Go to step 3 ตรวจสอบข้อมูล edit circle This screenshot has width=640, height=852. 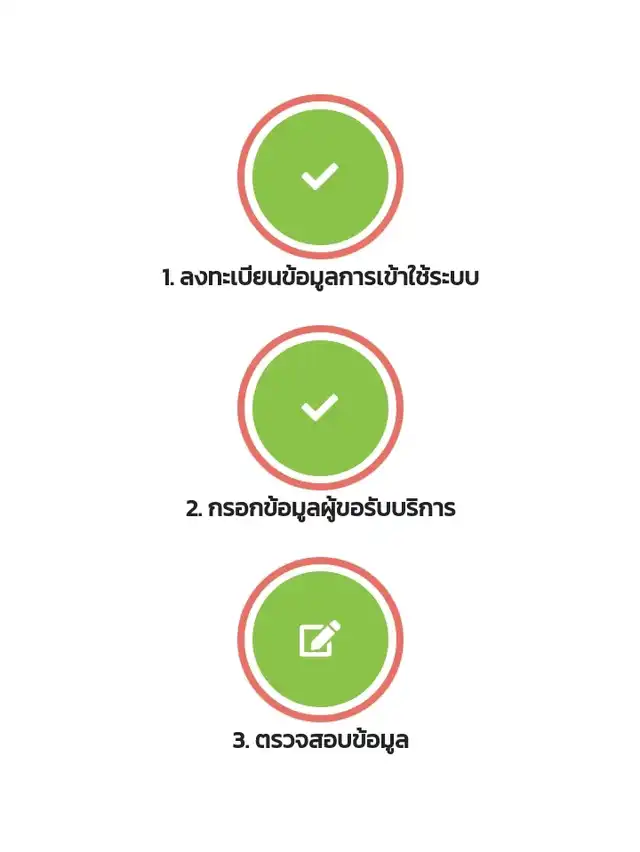320,639
